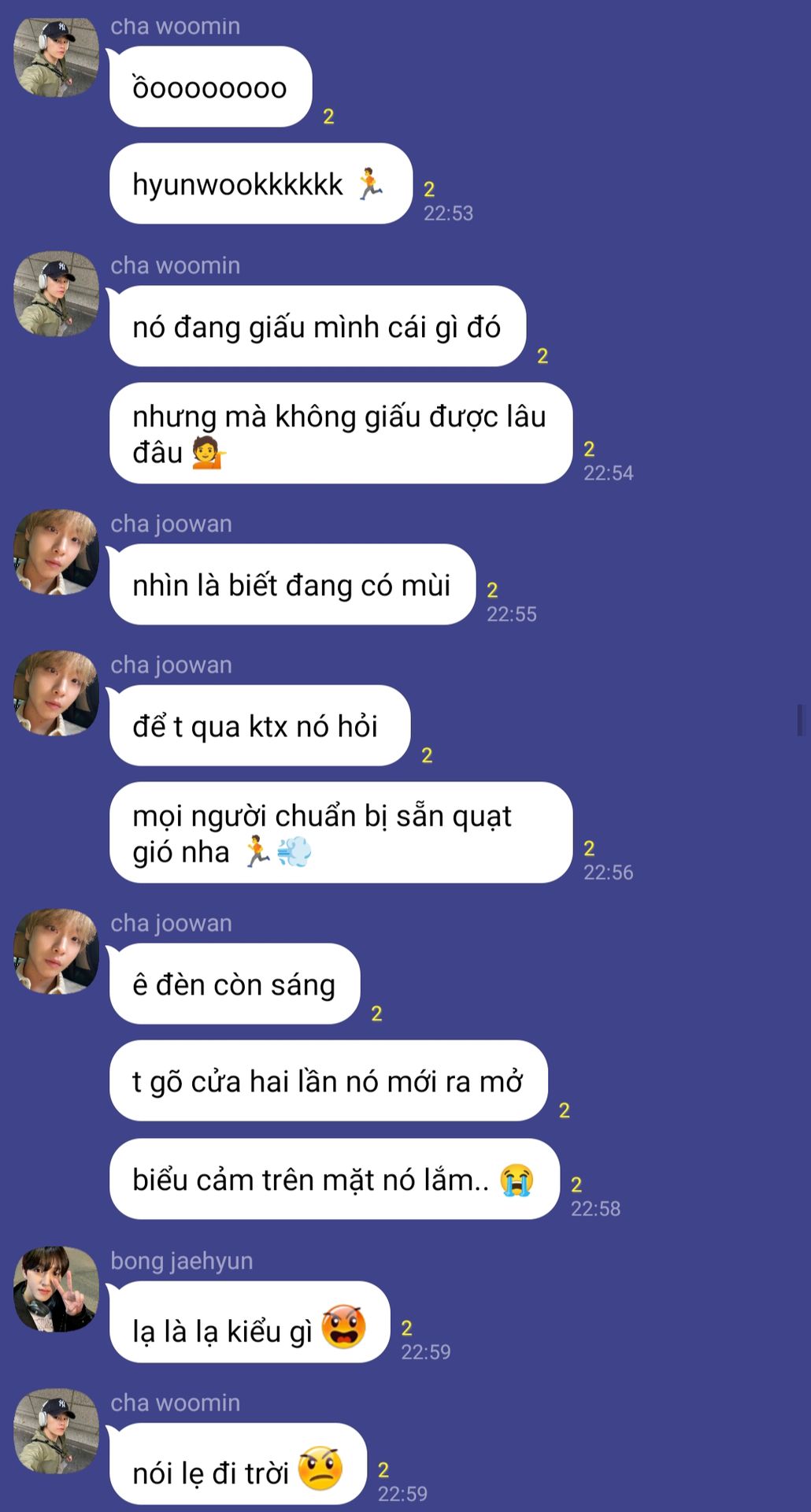View cha joowan's profile beside "nhìn là biết"
Image resolution: width=811 pixels, height=1512 pixels.
[x=56, y=552]
